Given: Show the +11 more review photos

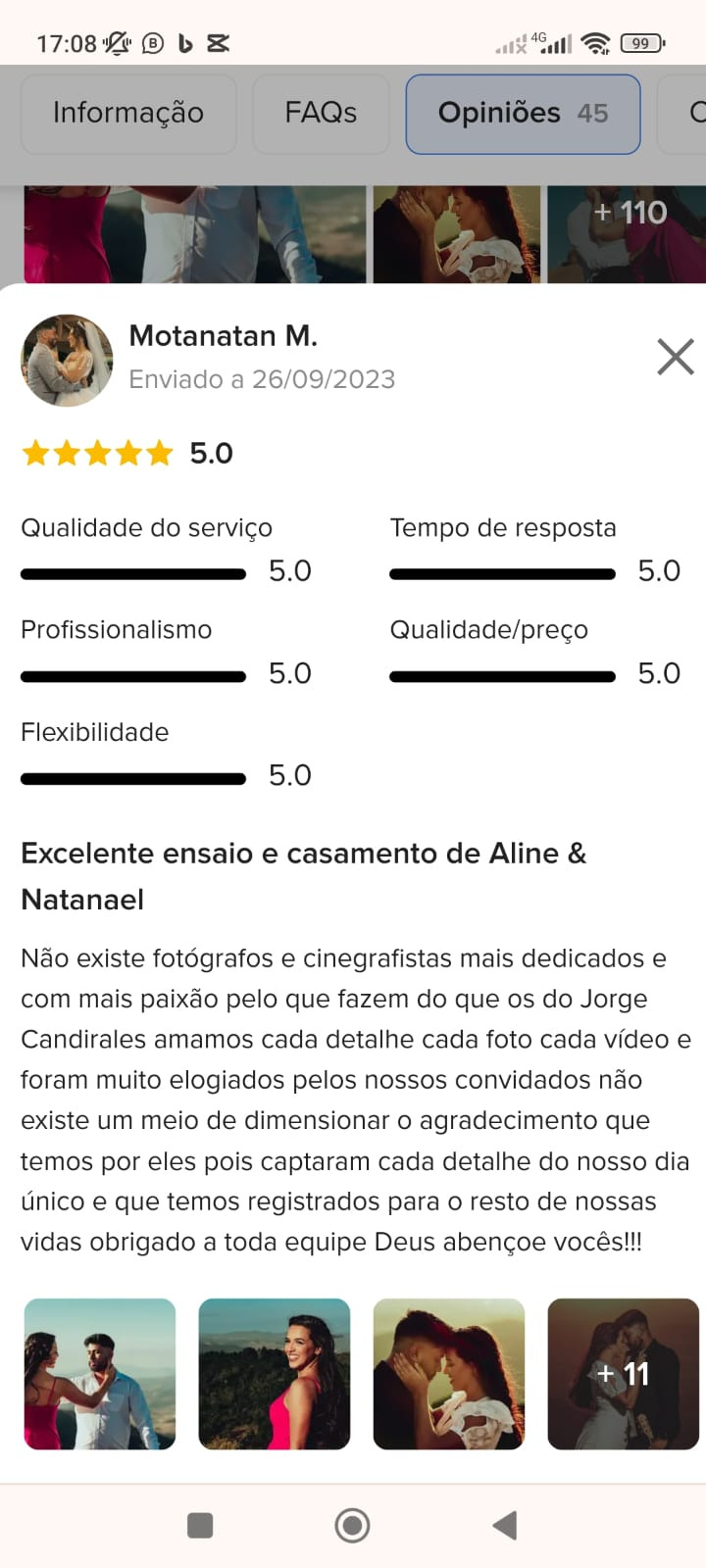Looking at the screenshot, I should tap(623, 1373).
